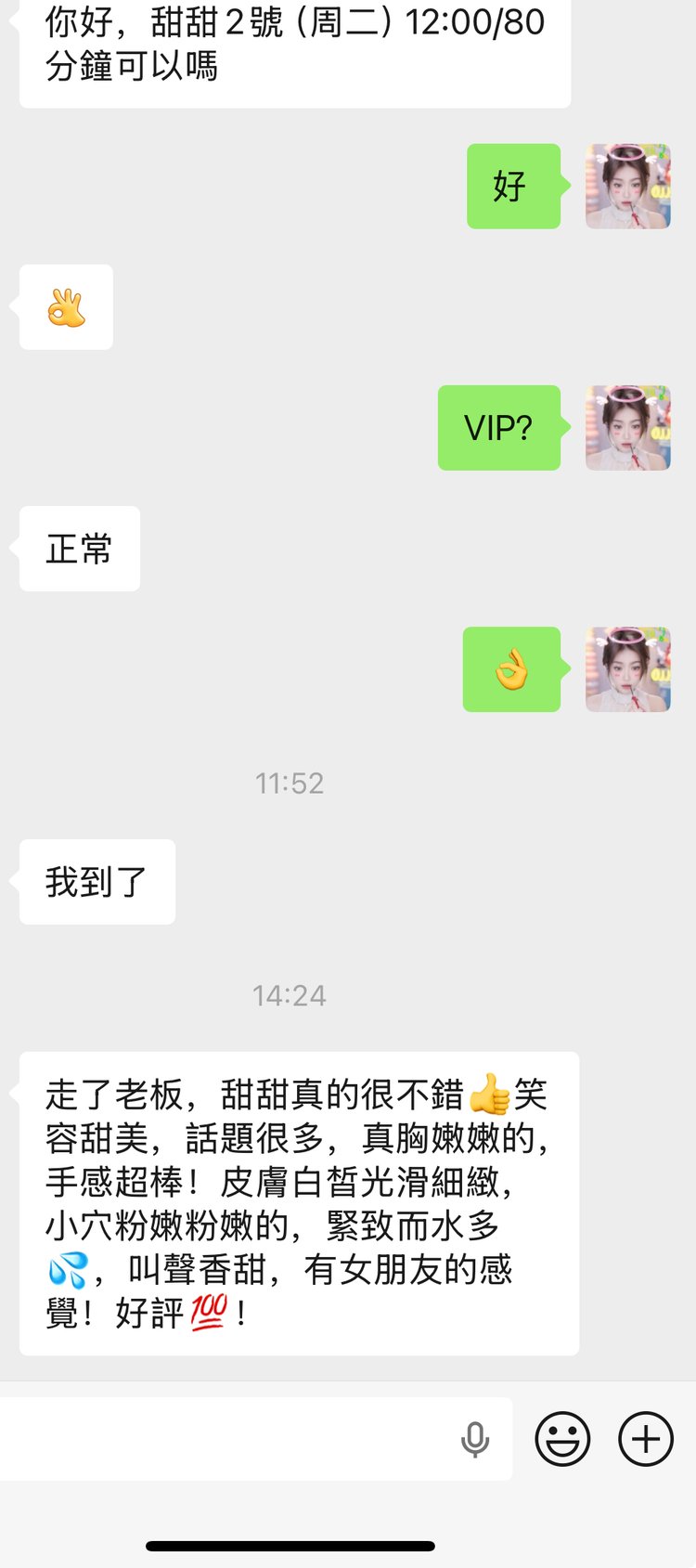This screenshot has height=1568, width=696.
Task: Tap avatar next to the green OK-hand reply
Action: point(628,669)
